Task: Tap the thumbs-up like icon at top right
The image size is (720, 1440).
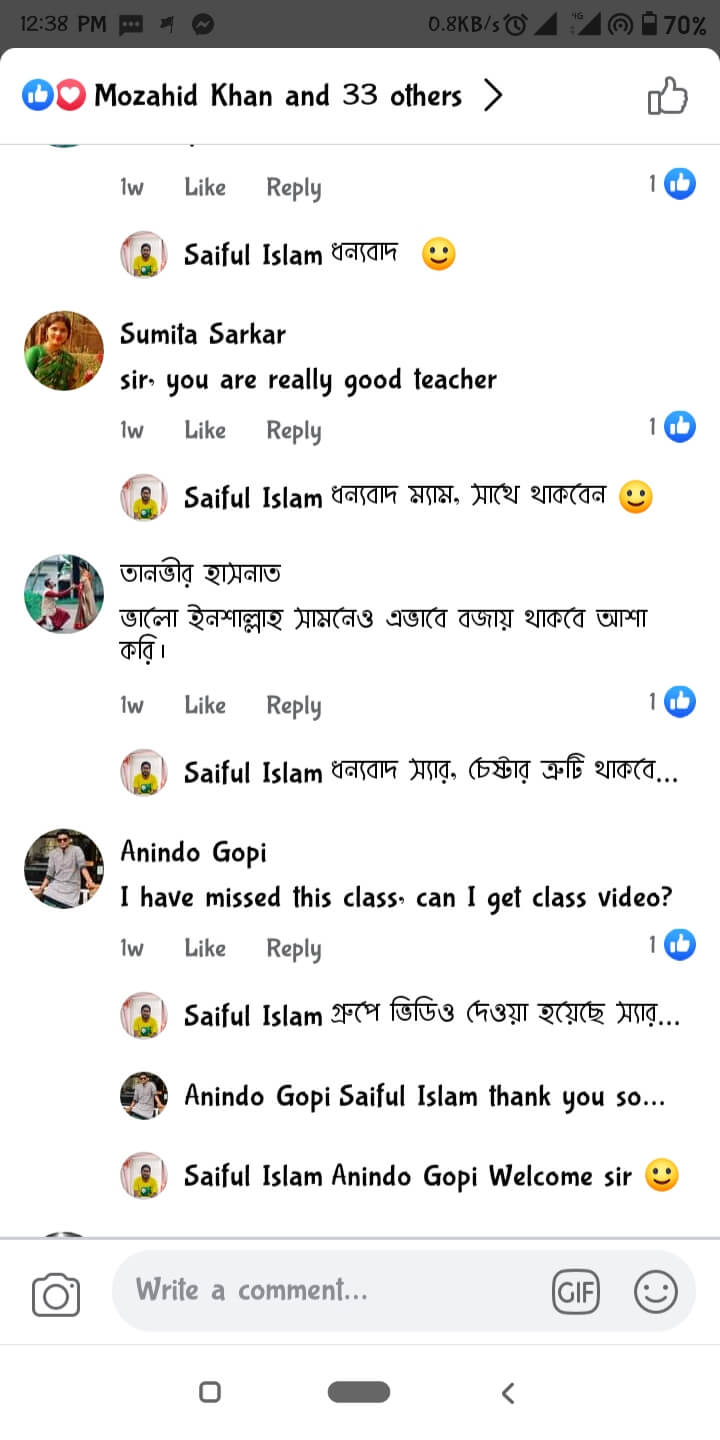Action: (667, 97)
